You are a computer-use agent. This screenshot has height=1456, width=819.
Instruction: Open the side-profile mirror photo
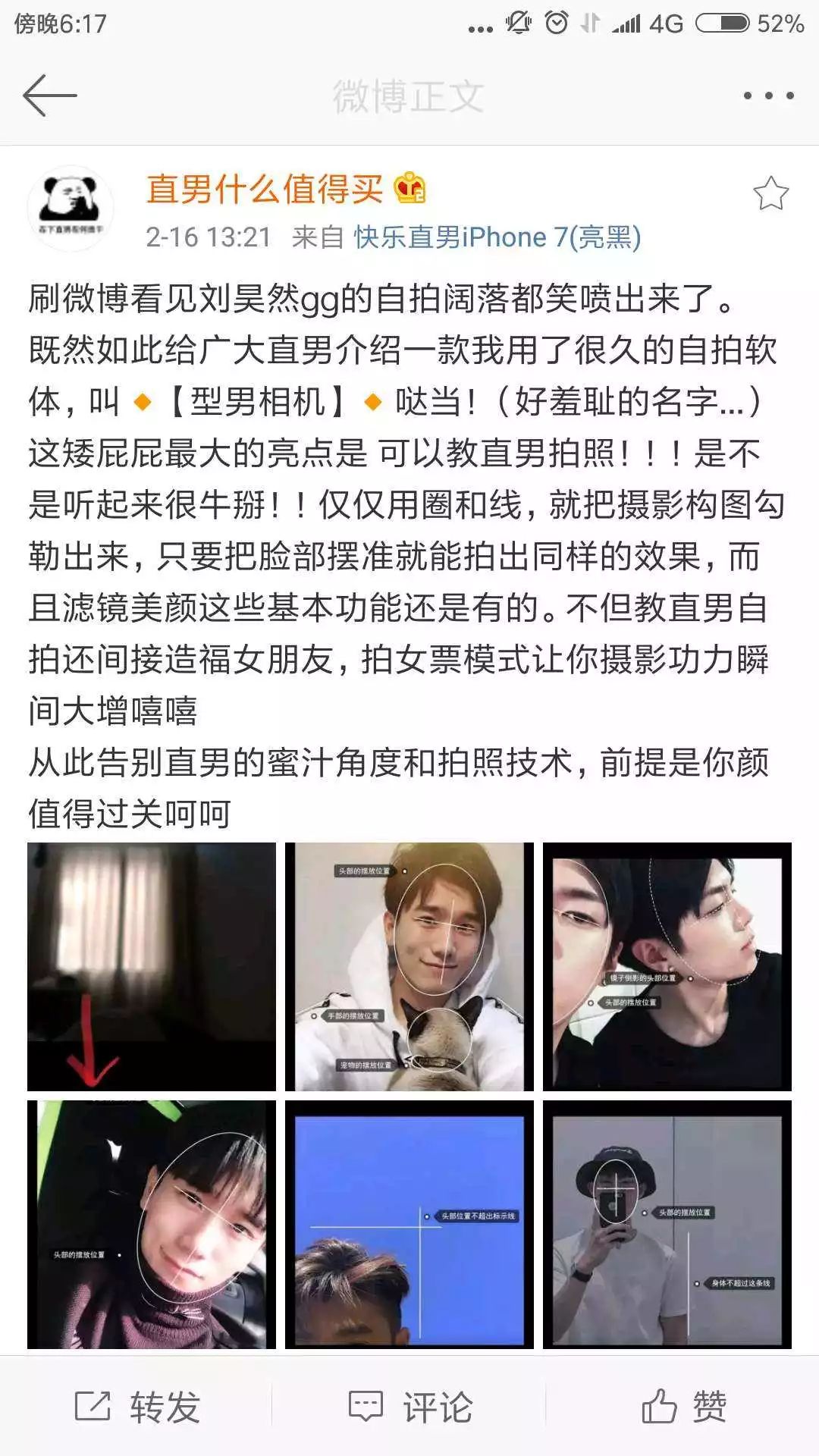tap(667, 967)
